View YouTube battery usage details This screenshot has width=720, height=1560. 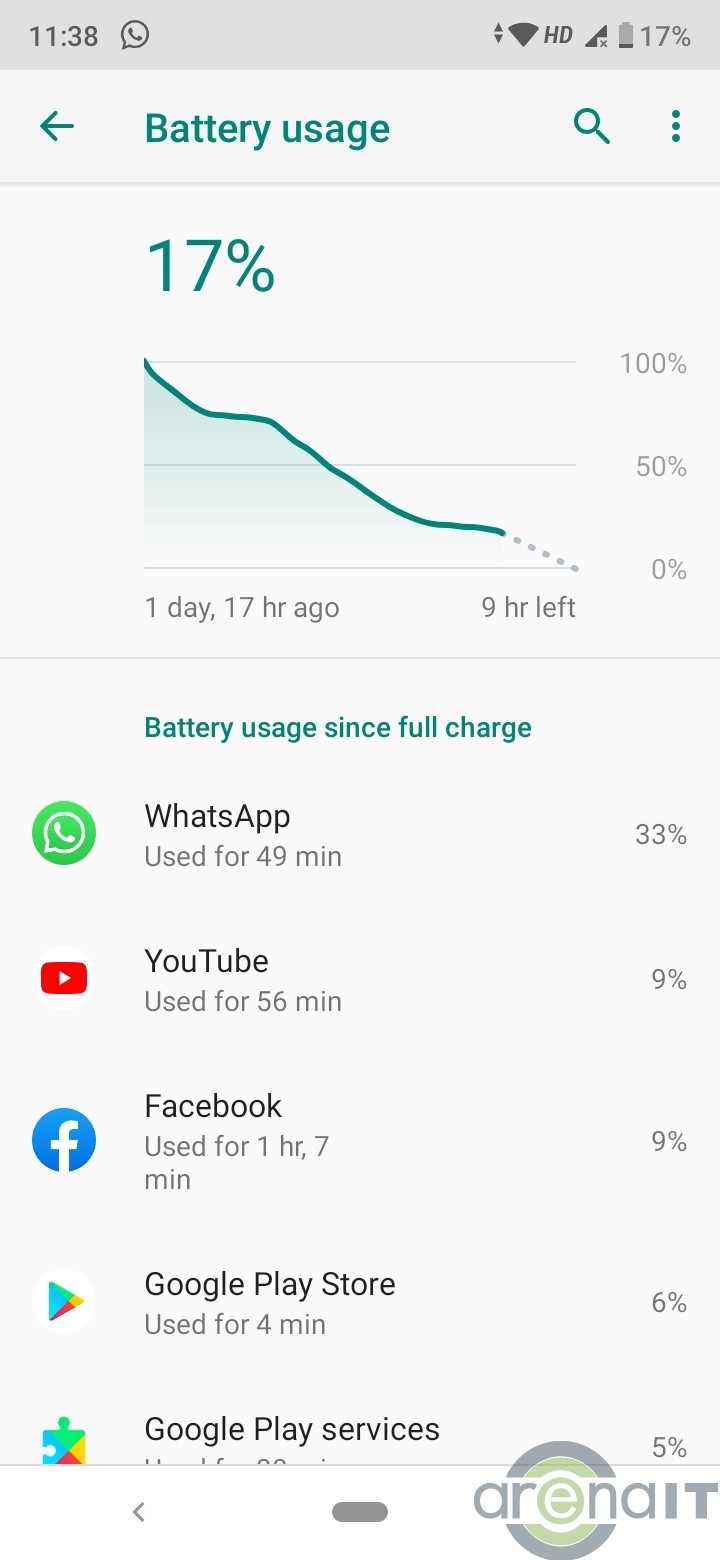(x=360, y=980)
